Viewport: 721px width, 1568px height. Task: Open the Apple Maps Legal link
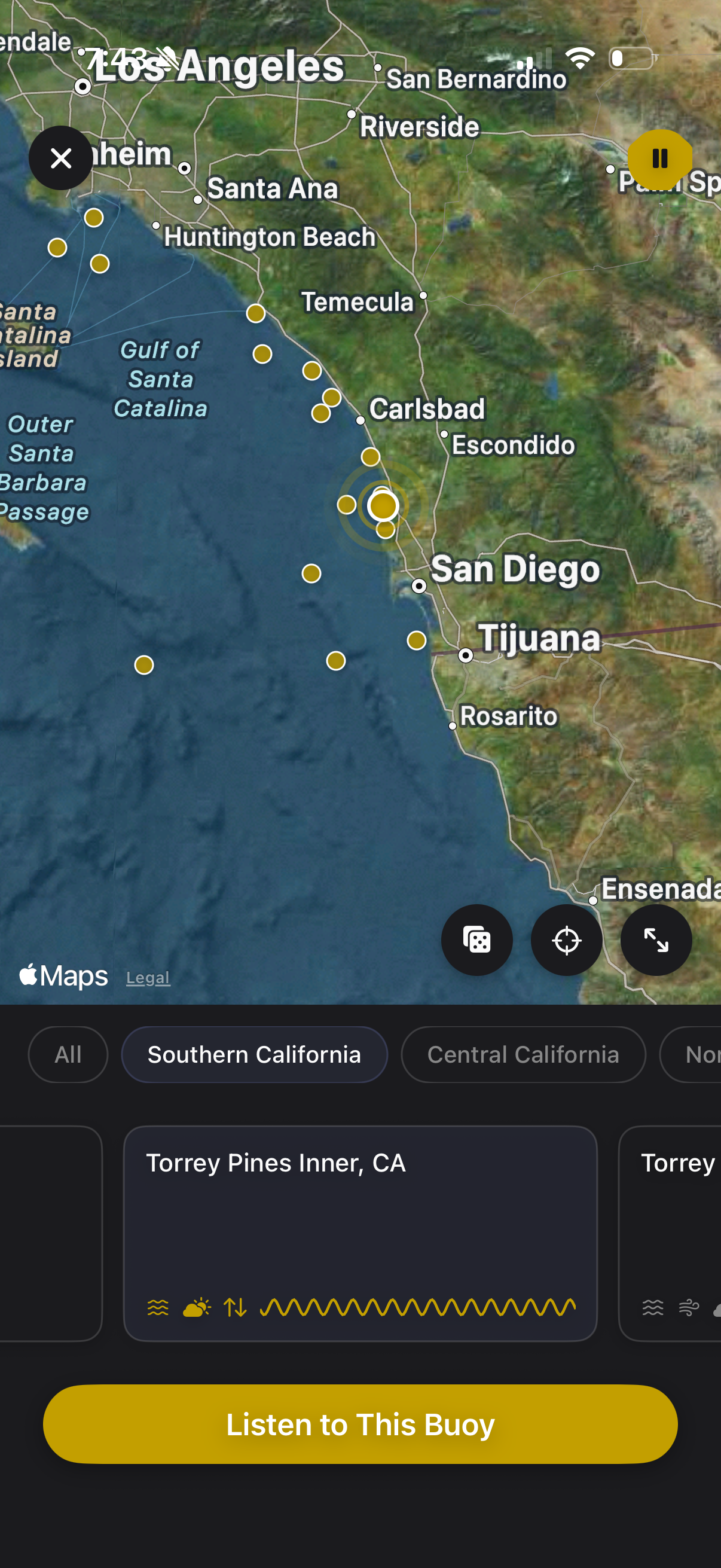tap(148, 977)
